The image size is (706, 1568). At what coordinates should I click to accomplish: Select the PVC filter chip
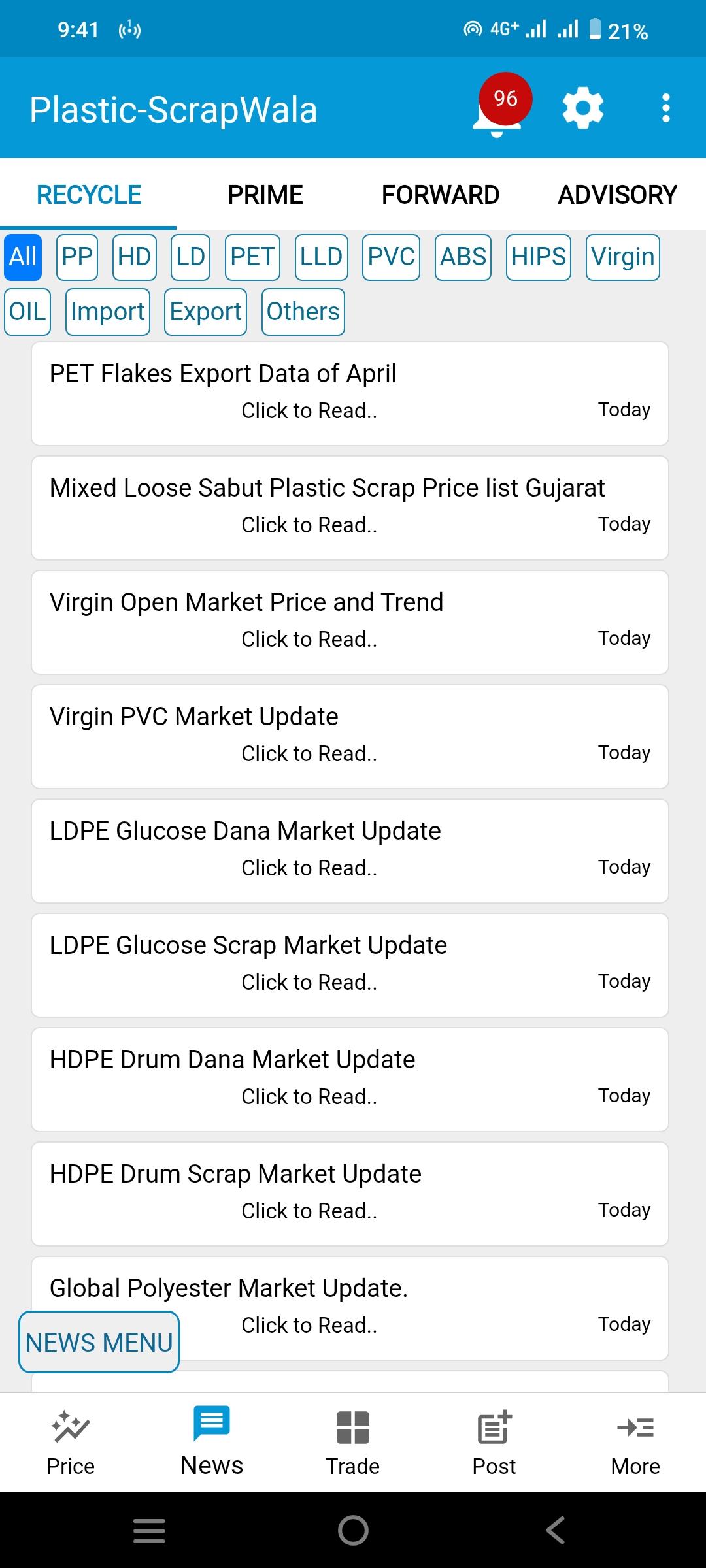tap(391, 257)
